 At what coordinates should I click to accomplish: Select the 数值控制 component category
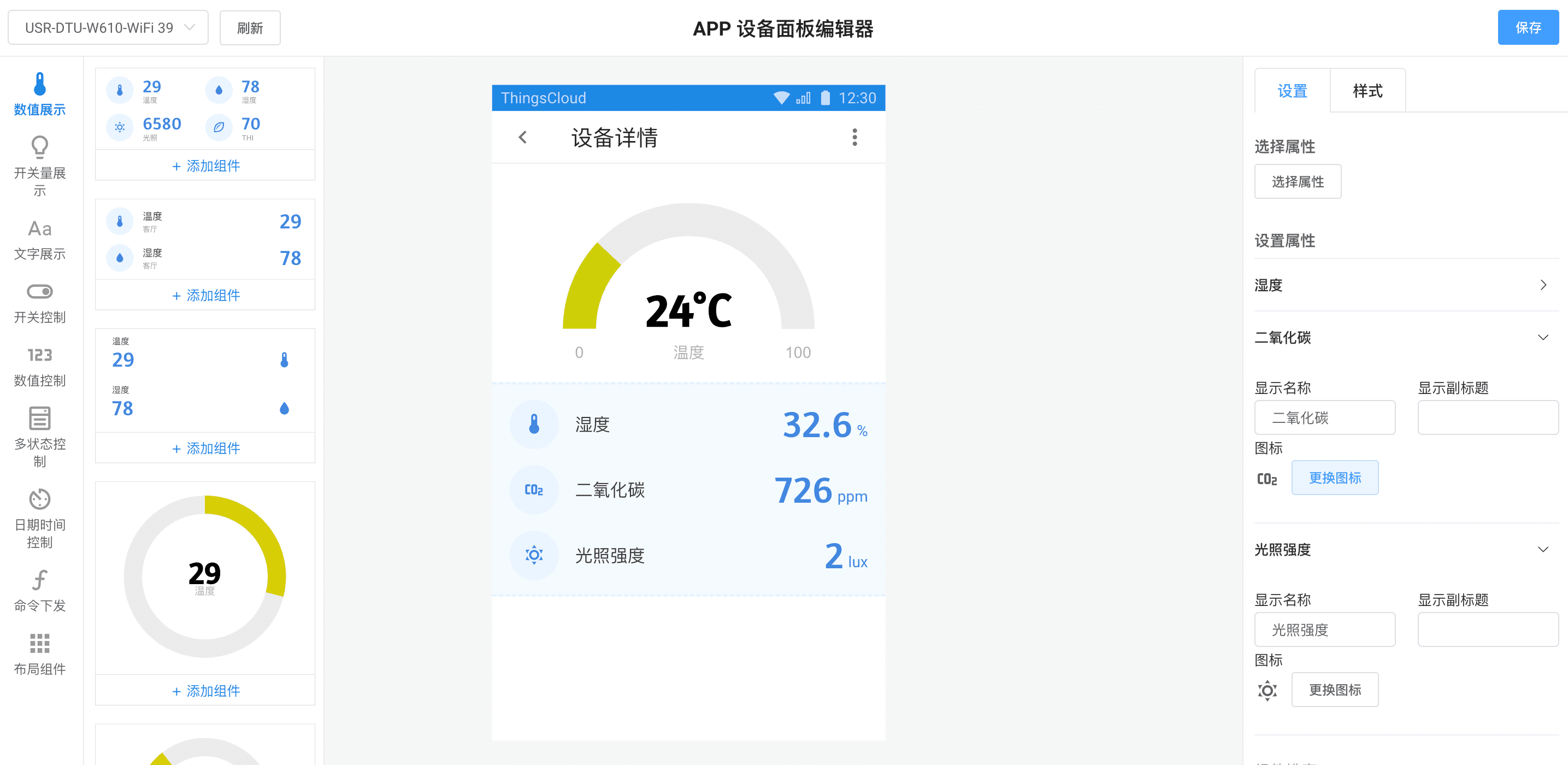tap(39, 366)
